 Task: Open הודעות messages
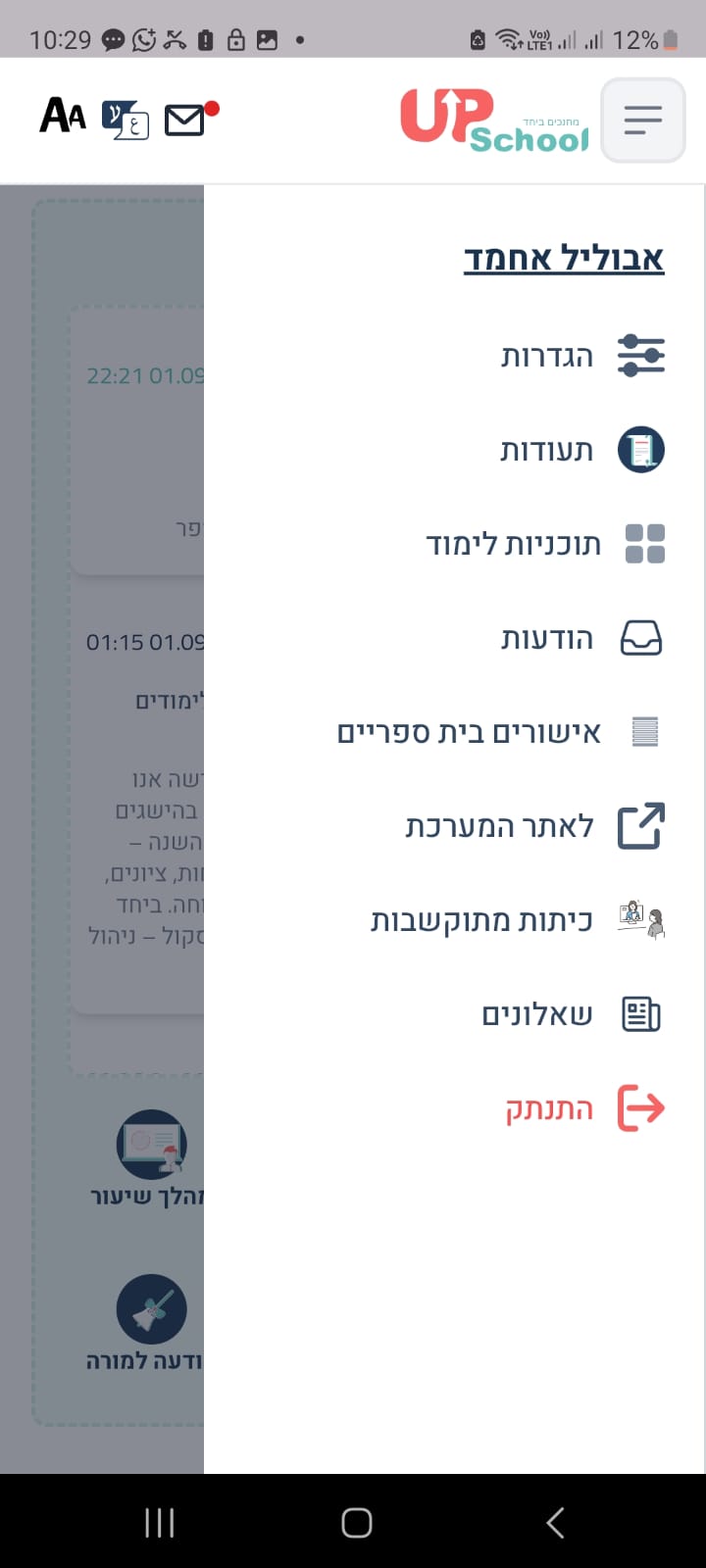[547, 638]
